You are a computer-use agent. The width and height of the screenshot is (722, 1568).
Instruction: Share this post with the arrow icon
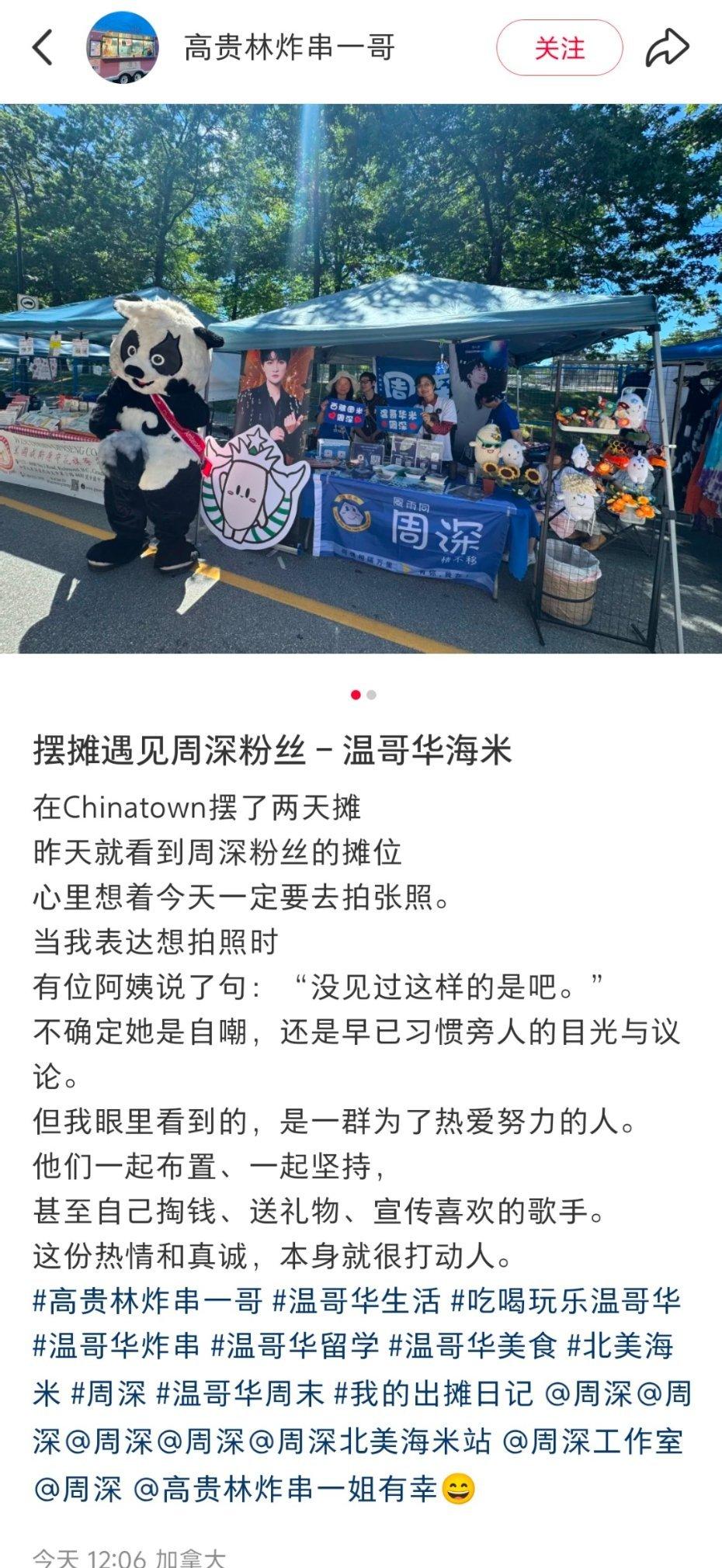[x=667, y=48]
